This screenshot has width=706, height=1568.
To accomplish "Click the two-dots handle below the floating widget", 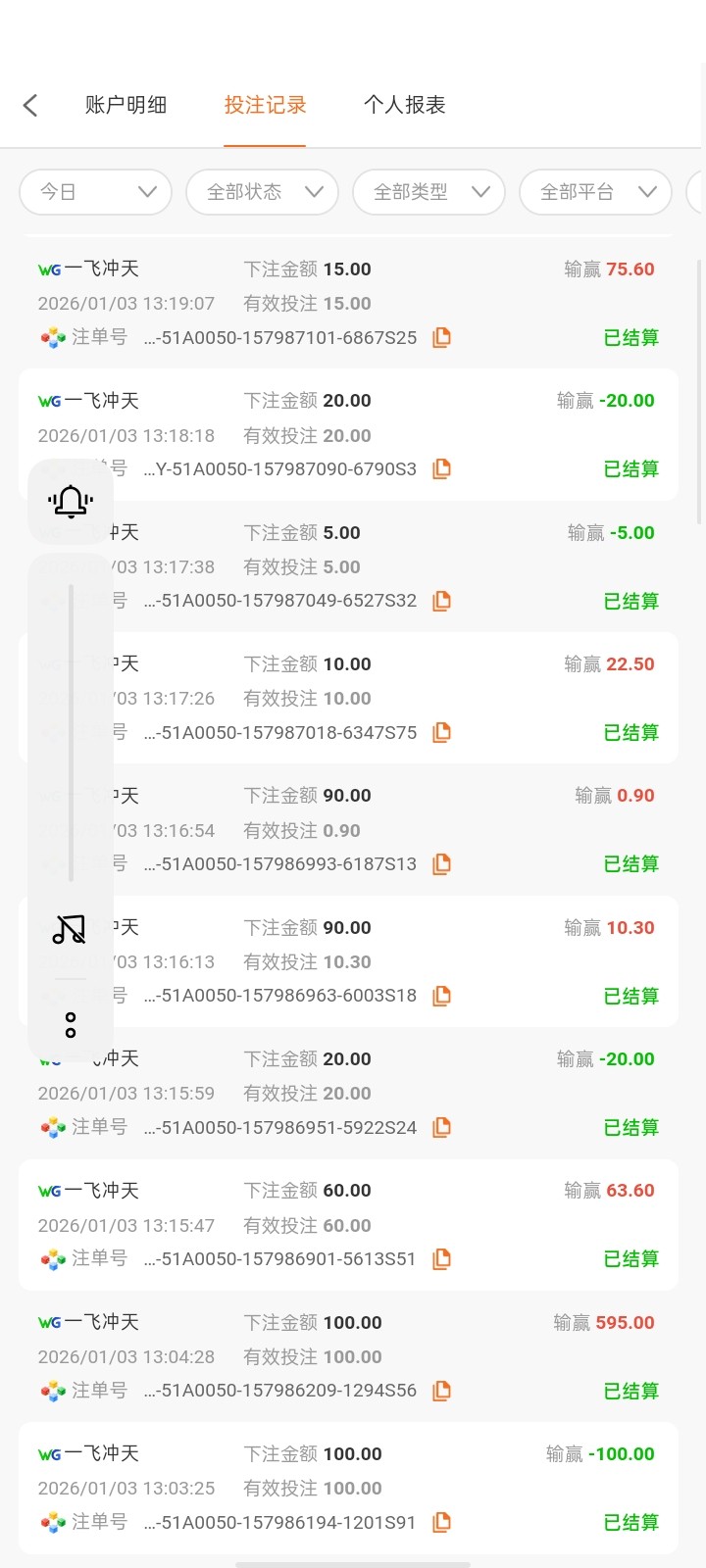I will click(70, 1025).
